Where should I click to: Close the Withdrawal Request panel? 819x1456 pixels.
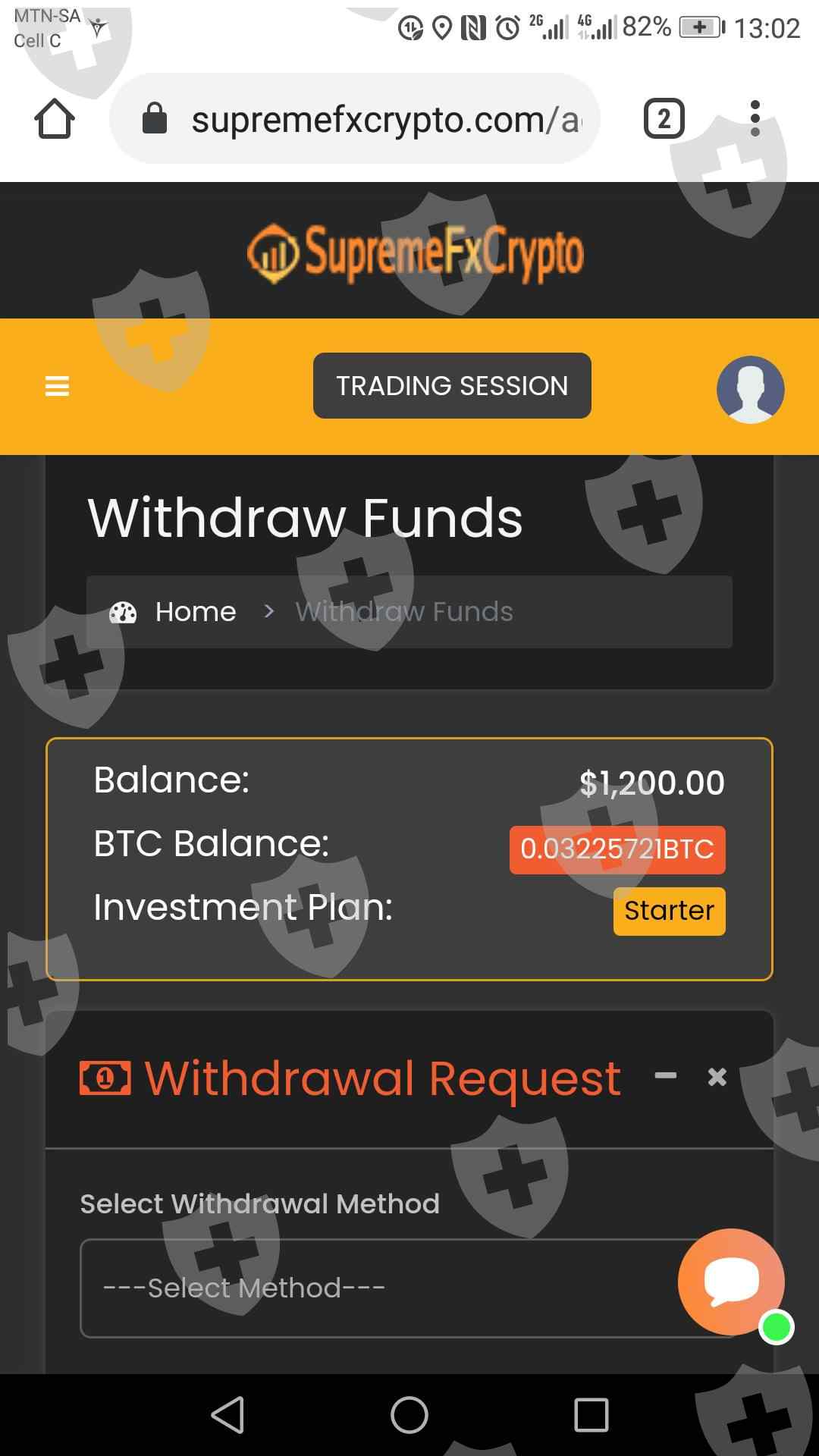point(717,1077)
